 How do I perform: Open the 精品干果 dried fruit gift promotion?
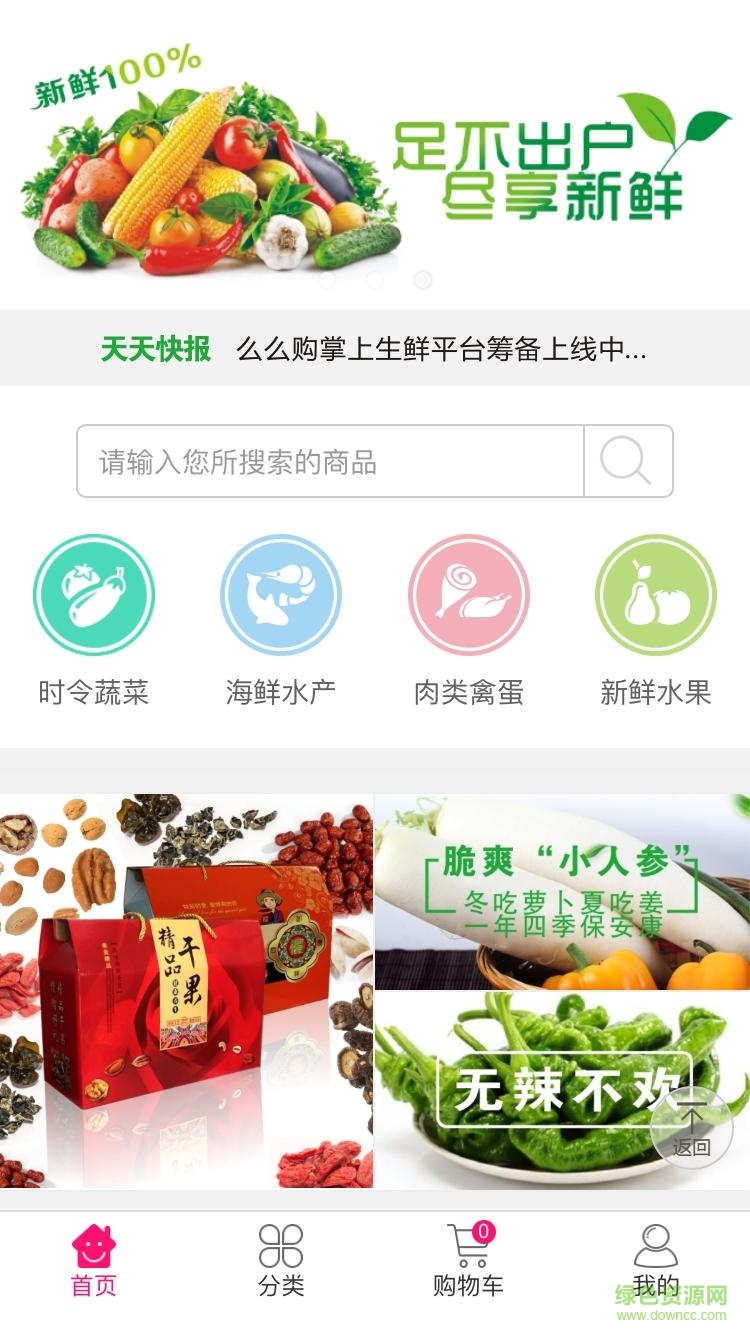tap(186, 990)
